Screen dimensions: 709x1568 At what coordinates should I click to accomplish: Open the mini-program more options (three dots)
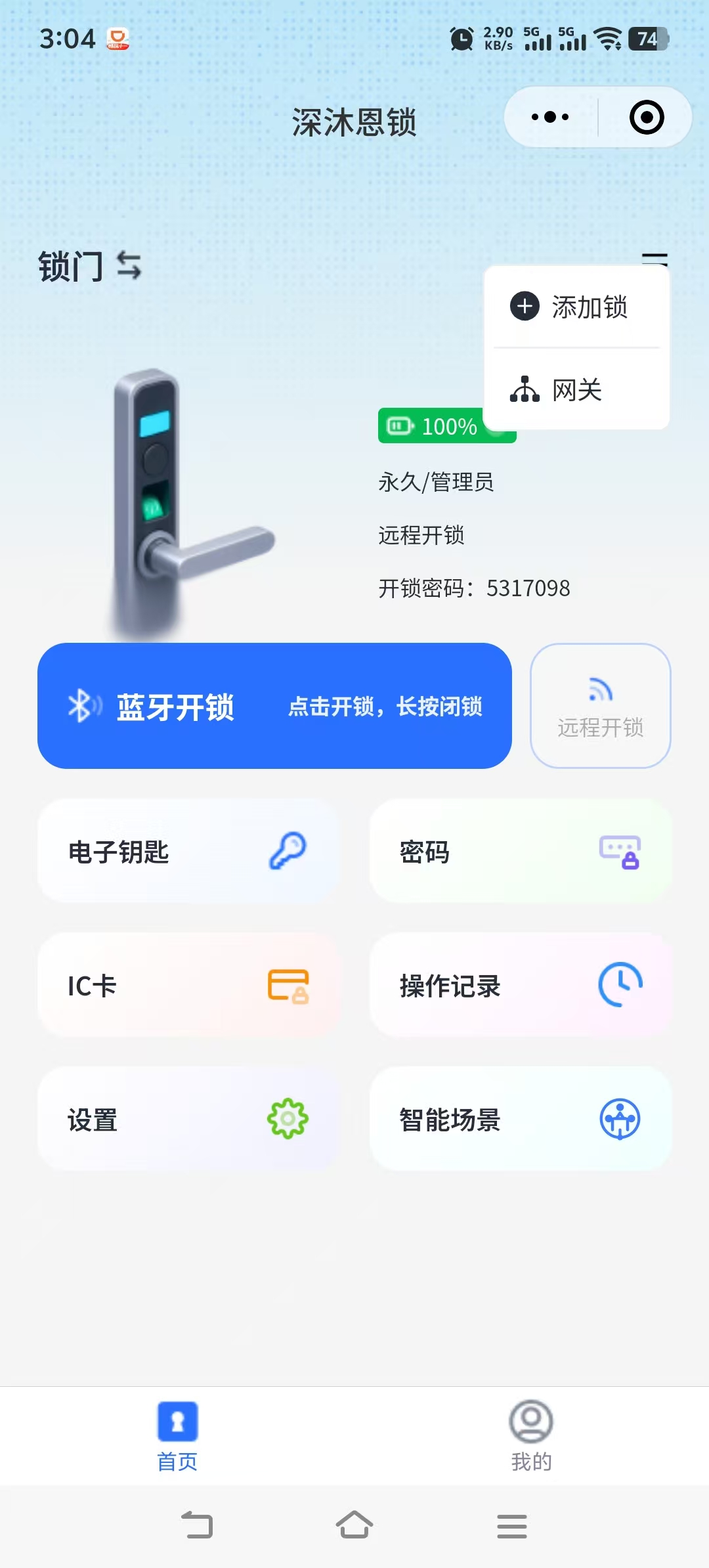tap(549, 116)
